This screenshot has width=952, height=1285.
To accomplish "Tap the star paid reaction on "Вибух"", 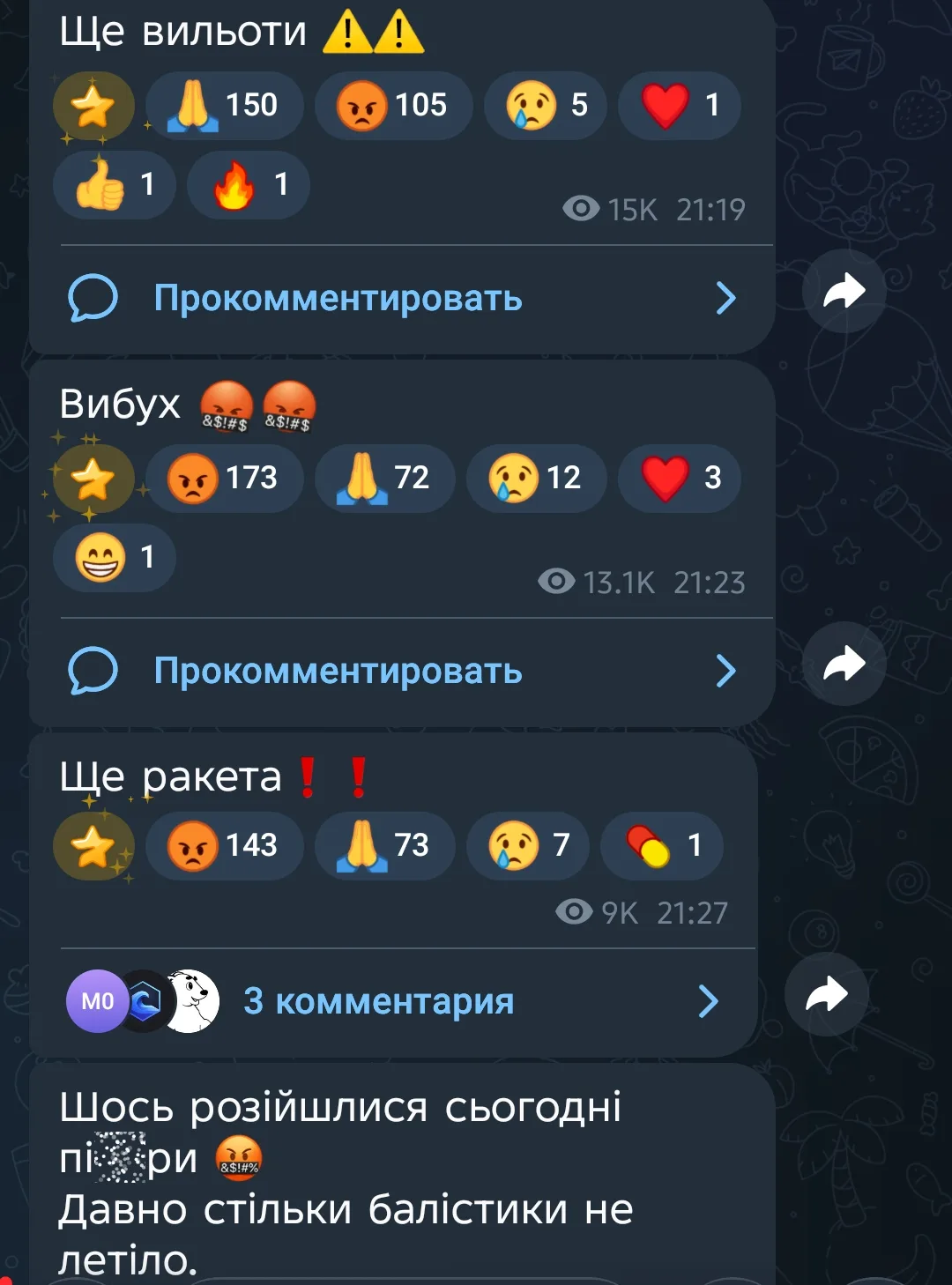I will pyautogui.click(x=93, y=479).
